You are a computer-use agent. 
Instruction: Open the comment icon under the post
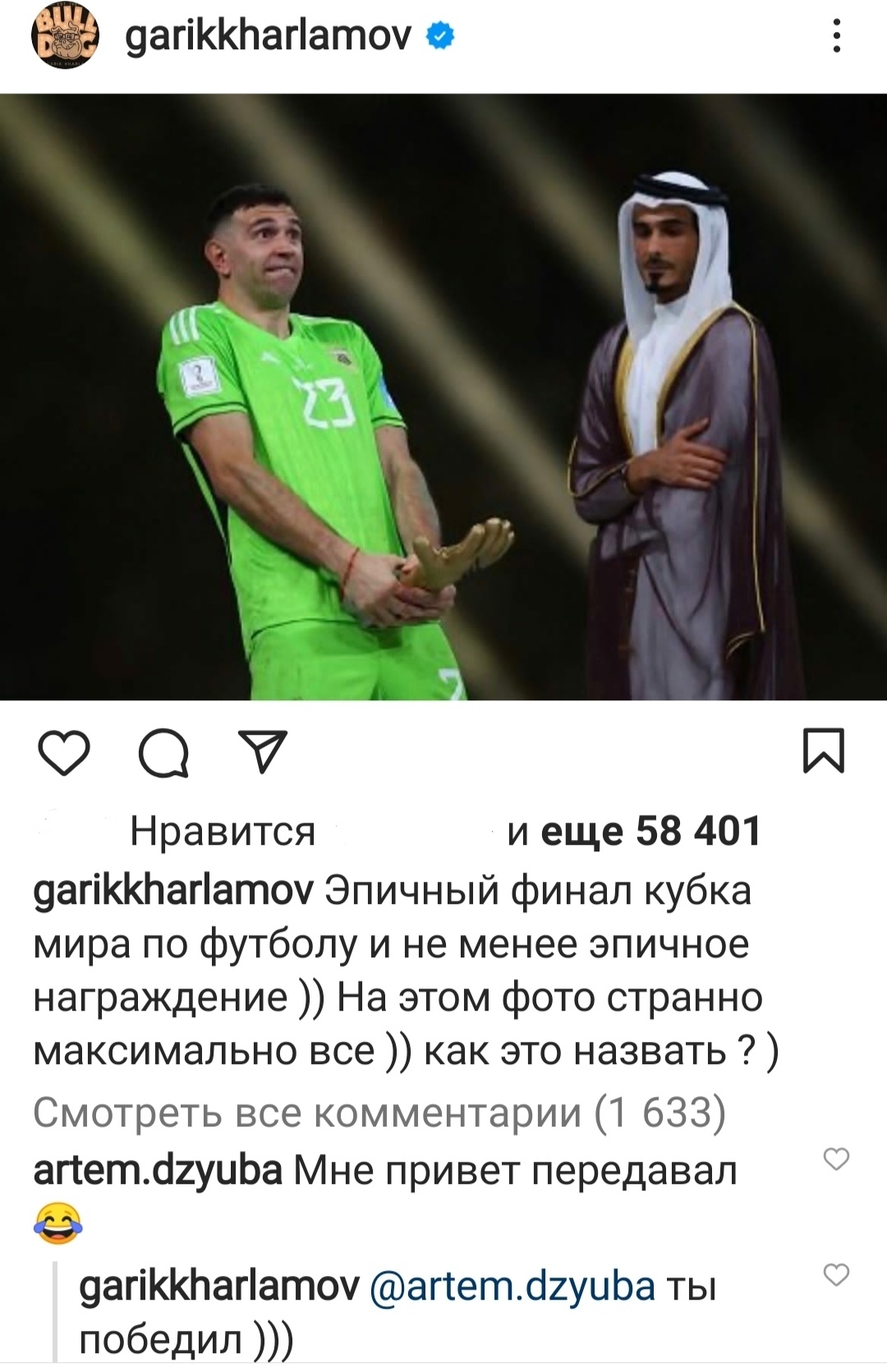point(163,754)
